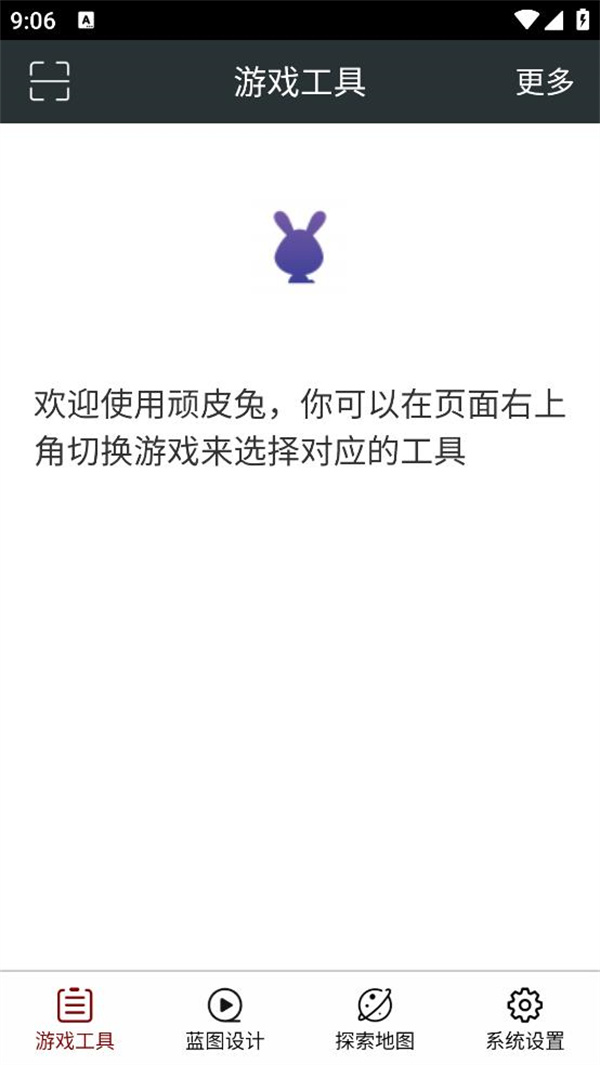Screen dimensions: 600x1065
Task: Open the scan icon in the top bar
Action: point(50,82)
